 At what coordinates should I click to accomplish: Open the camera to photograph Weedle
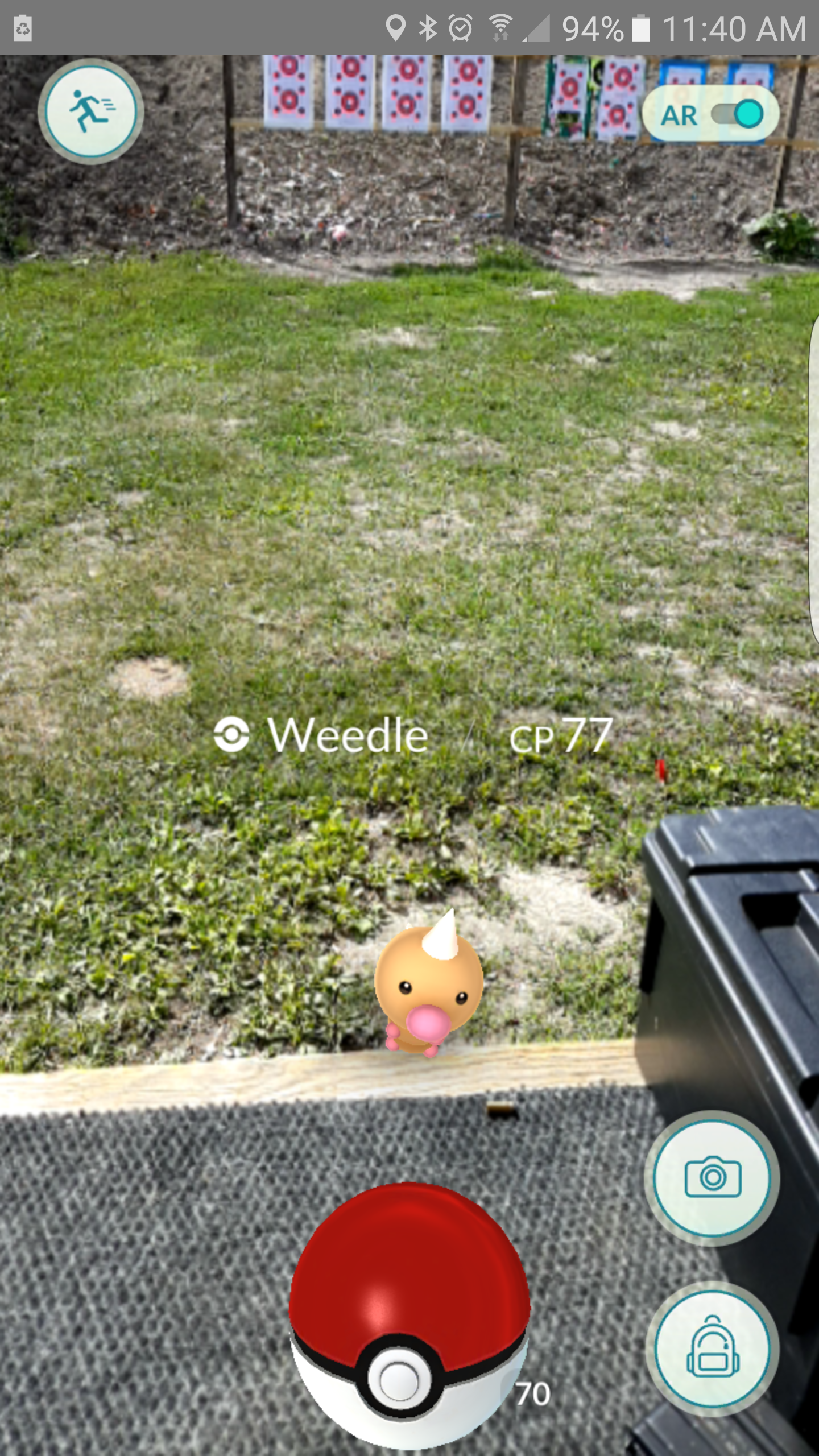coord(712,1177)
